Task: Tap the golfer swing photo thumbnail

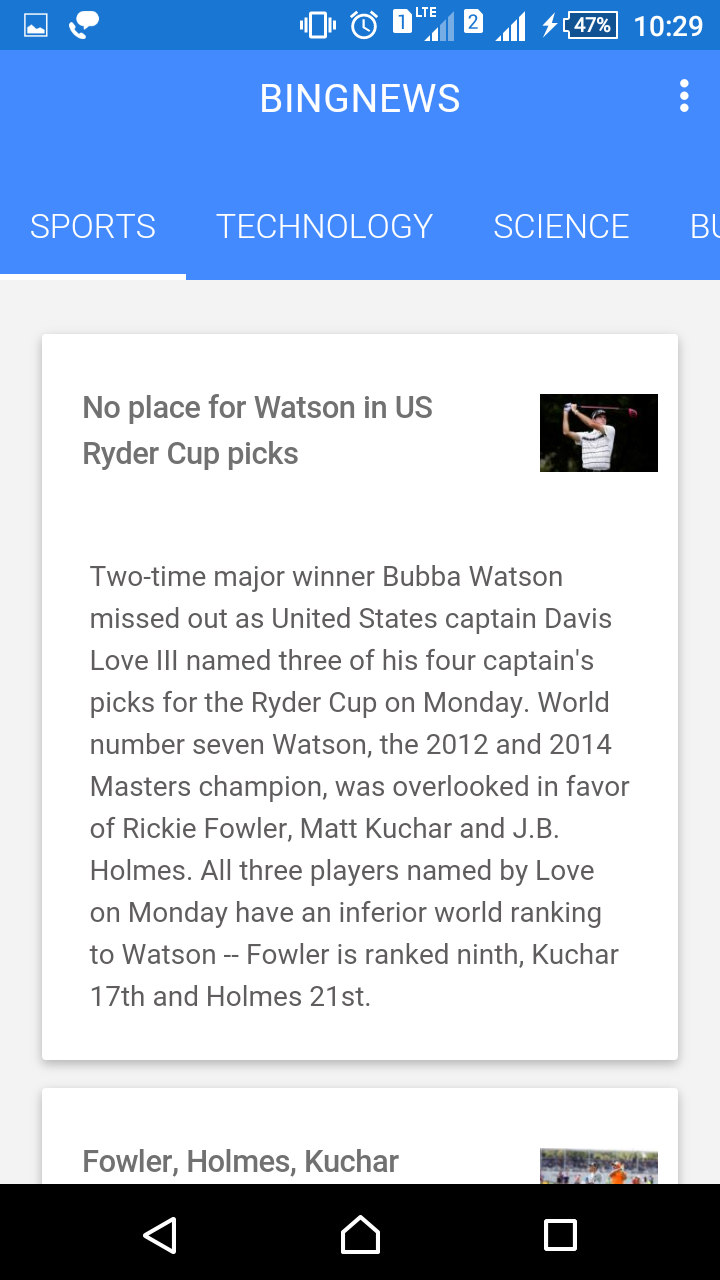Action: (598, 433)
